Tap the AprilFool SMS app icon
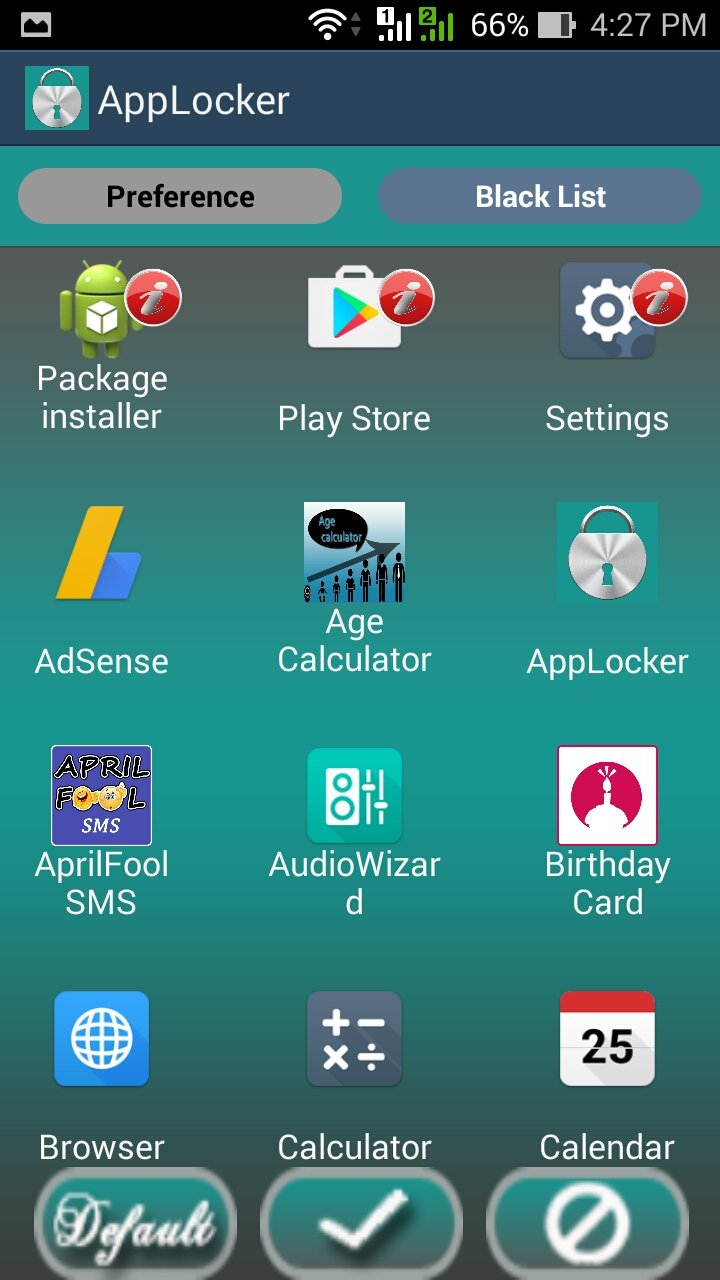The height and width of the screenshot is (1280, 720). pos(100,796)
